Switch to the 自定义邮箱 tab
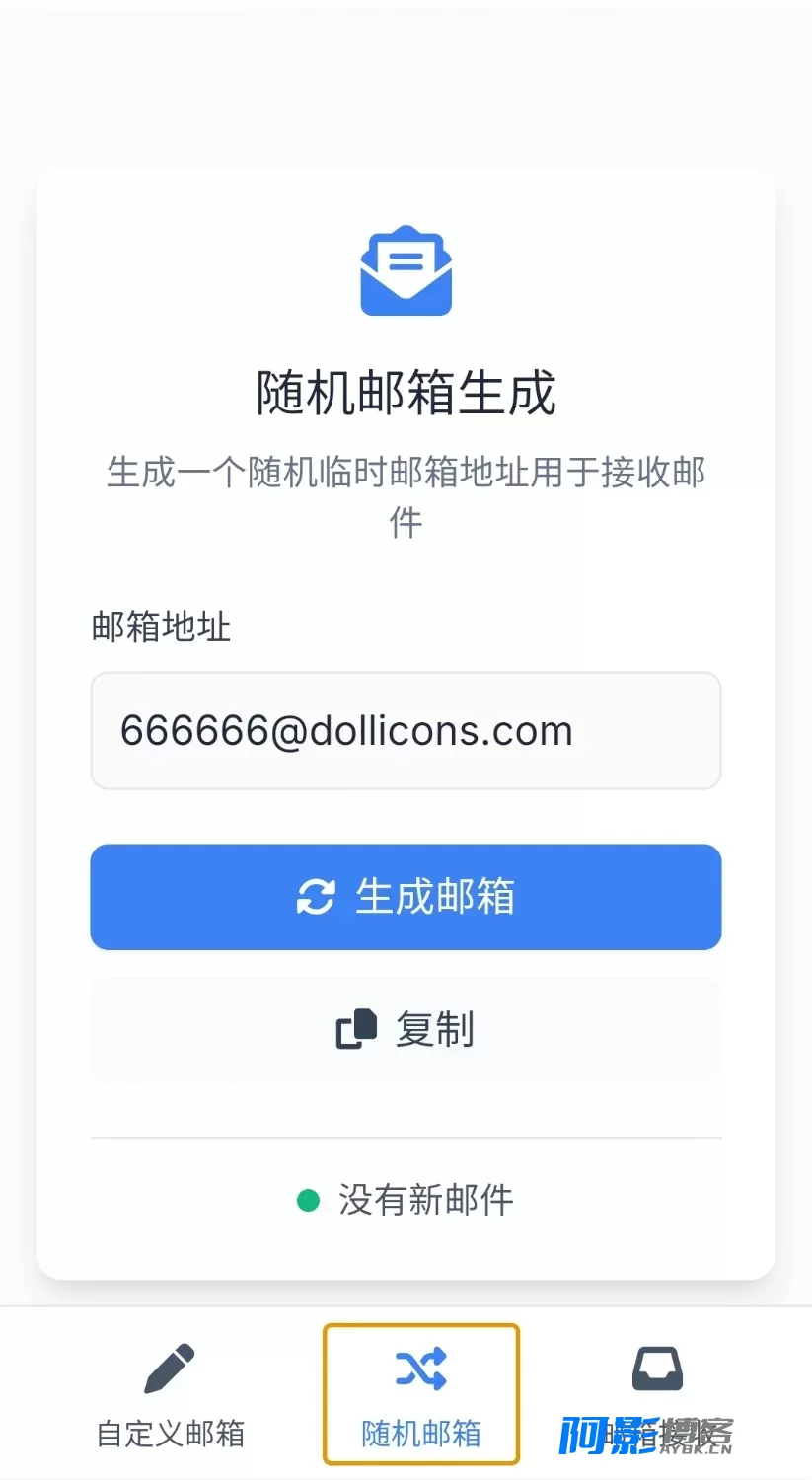Image resolution: width=812 pixels, height=1480 pixels. point(171,1393)
